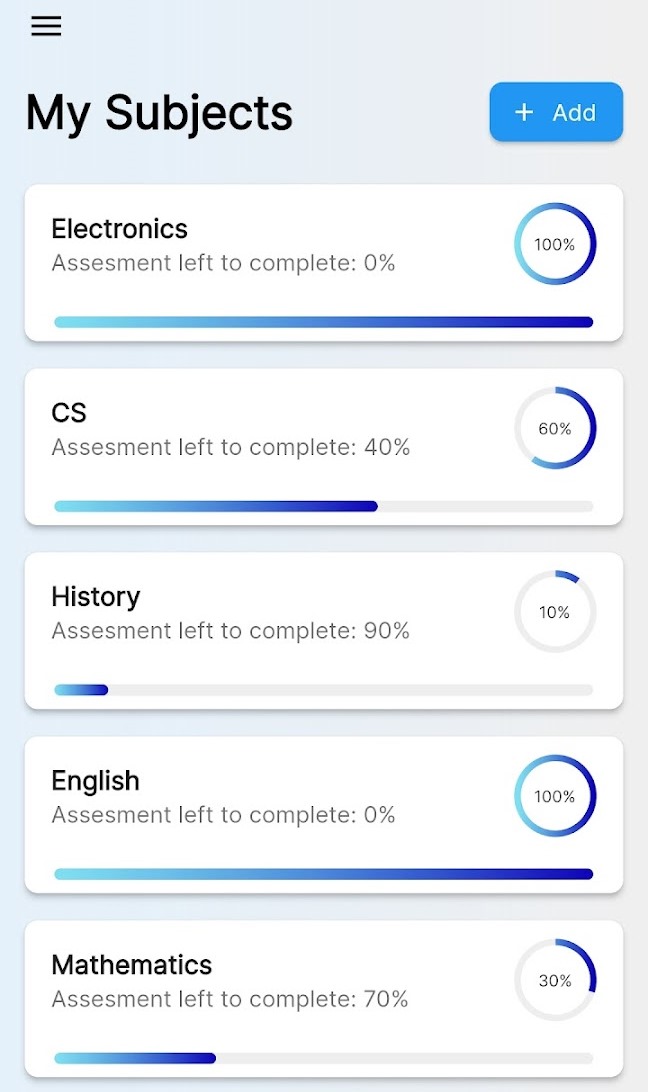The height and width of the screenshot is (1092, 648).
Task: Open the CS subject card
Action: point(323,446)
